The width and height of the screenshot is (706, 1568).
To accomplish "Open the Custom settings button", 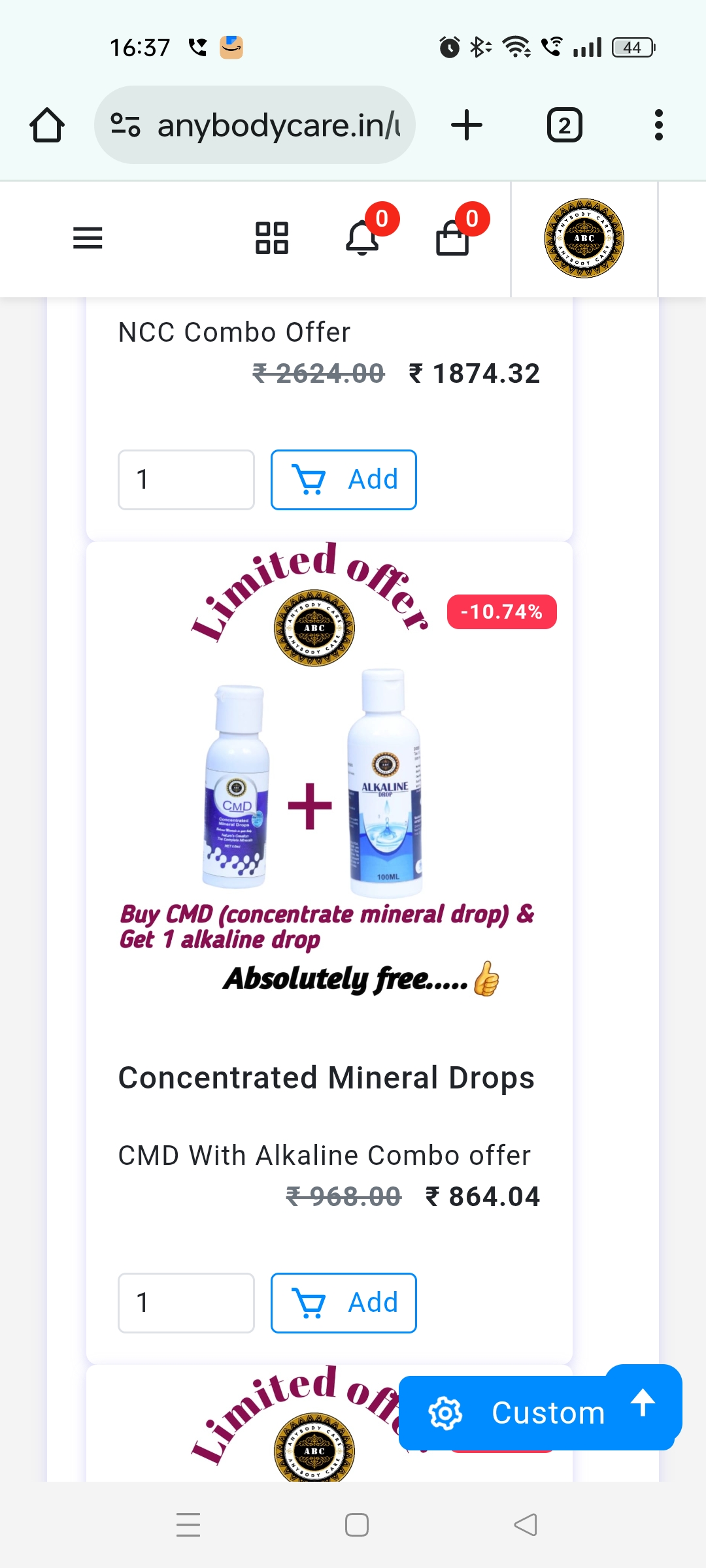I will click(516, 1413).
